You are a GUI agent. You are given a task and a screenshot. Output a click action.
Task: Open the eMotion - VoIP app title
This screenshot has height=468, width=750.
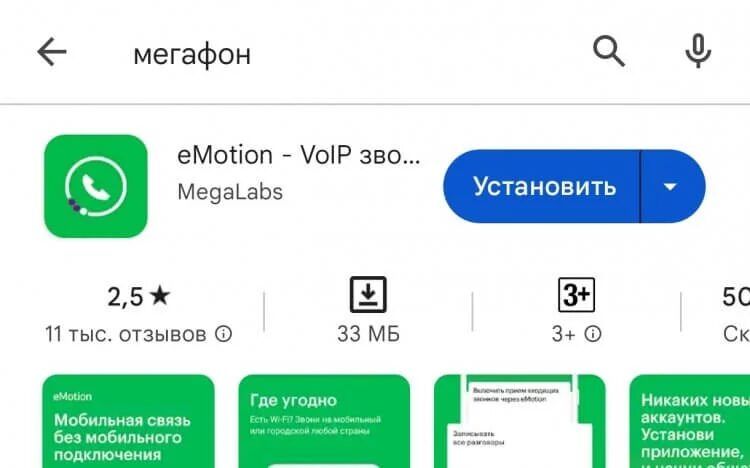click(x=298, y=156)
